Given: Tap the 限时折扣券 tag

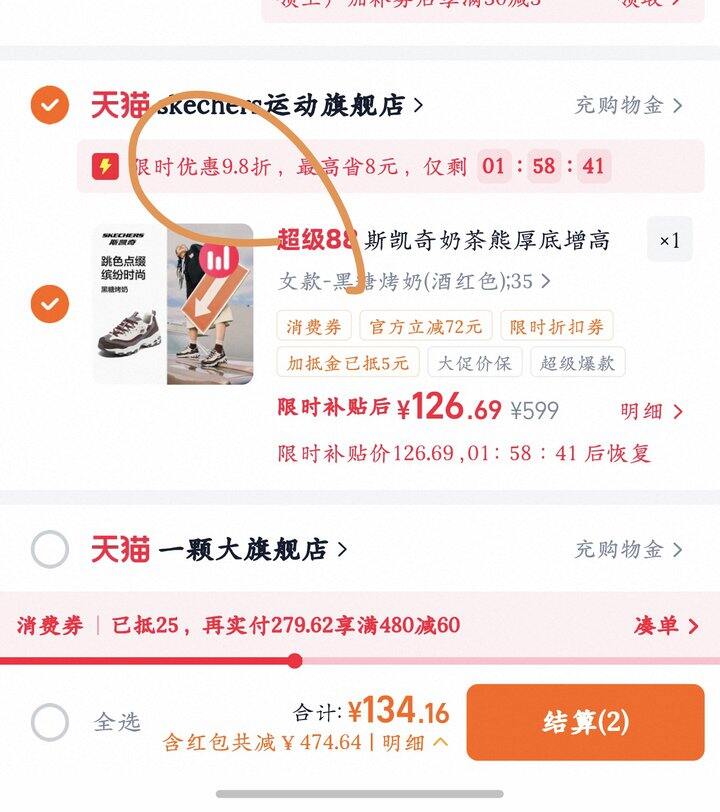Looking at the screenshot, I should 557,326.
